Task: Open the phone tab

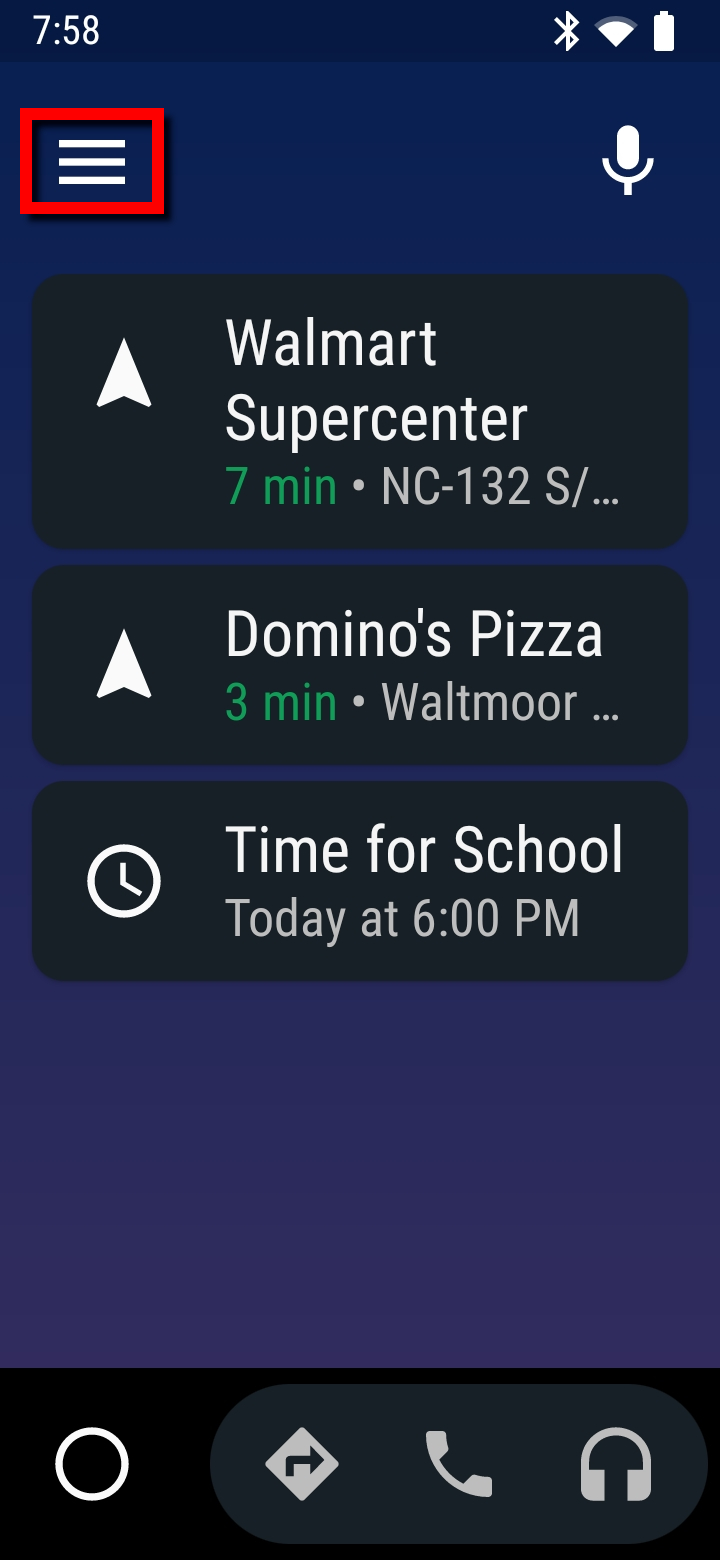Action: point(459,1465)
